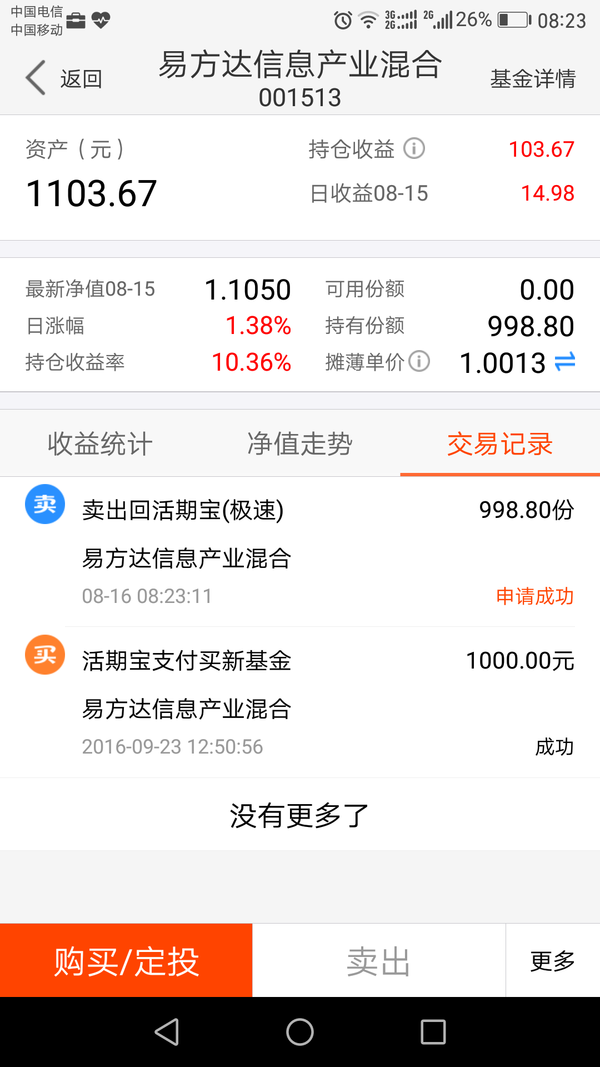This screenshot has height=1067, width=600.
Task: Switch to the 收益统计 tab
Action: coord(100,444)
